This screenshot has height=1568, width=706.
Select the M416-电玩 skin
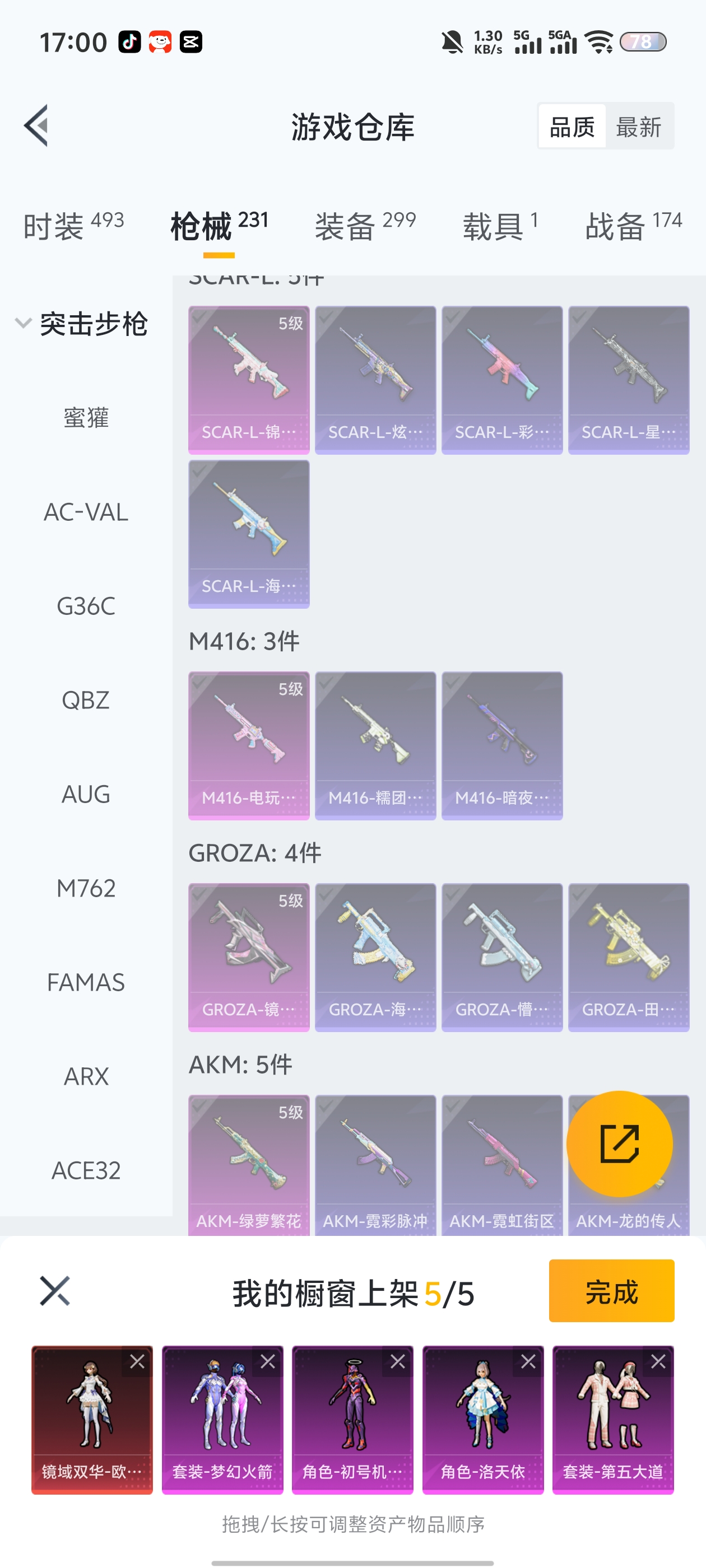click(x=249, y=745)
